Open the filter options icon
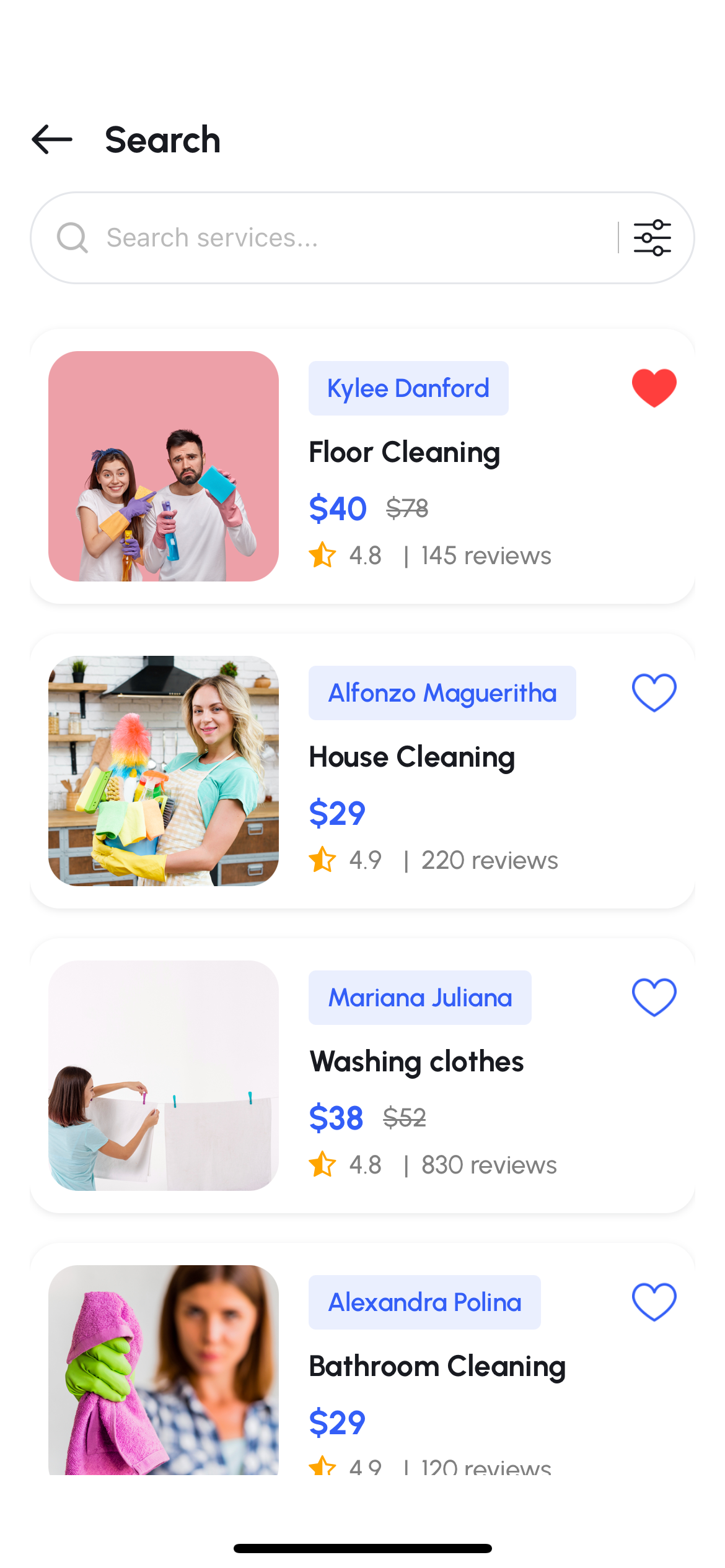 [652, 238]
